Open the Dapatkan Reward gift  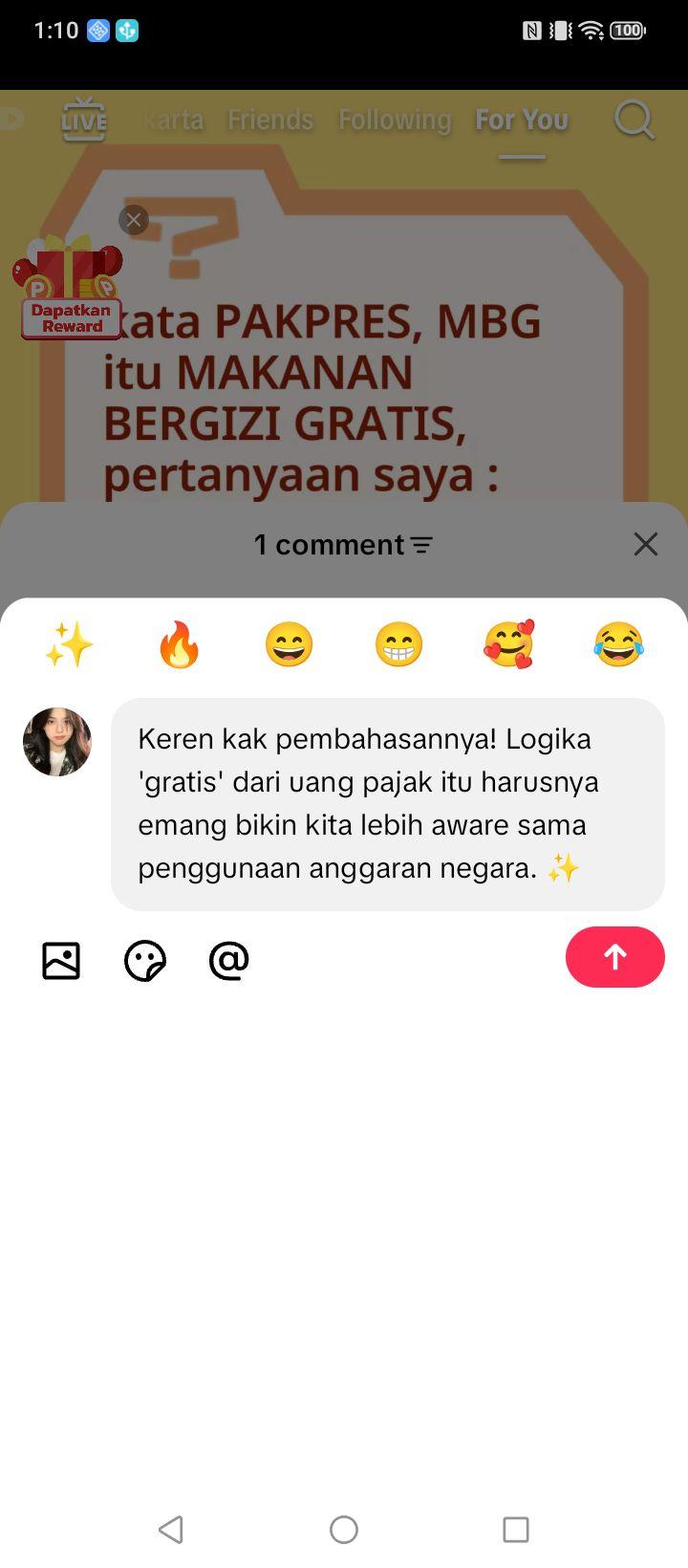coord(69,289)
